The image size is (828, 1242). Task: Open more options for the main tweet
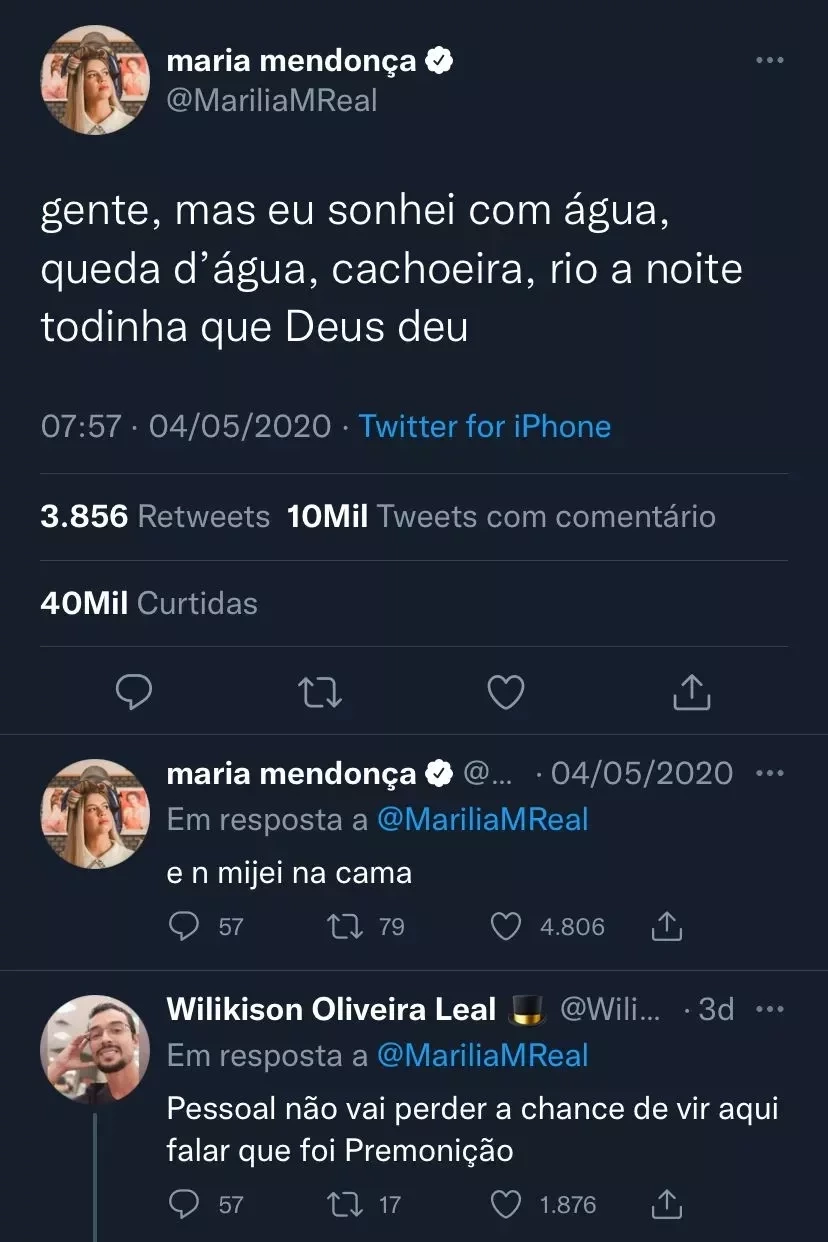coord(768,59)
